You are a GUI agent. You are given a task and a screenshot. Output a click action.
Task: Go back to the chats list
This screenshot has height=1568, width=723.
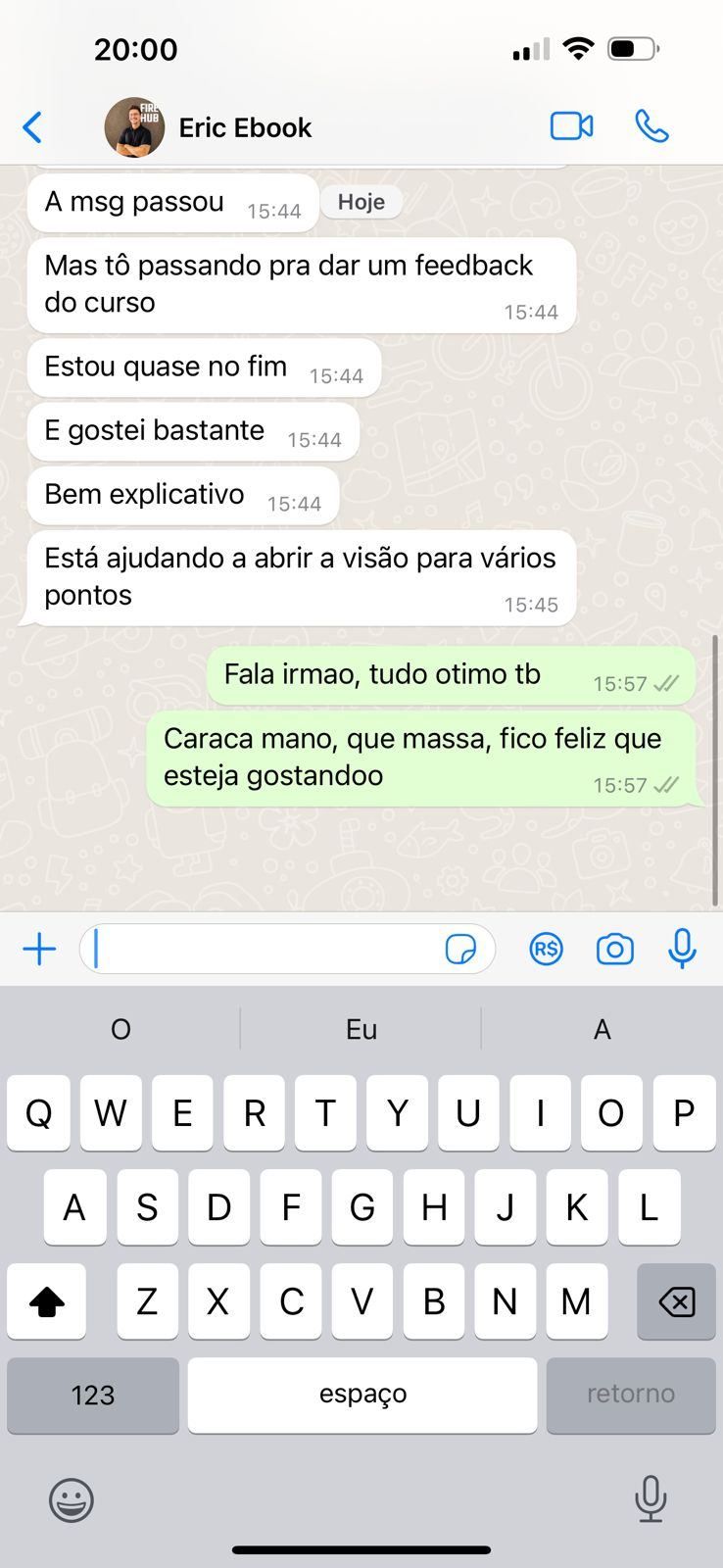tap(32, 127)
